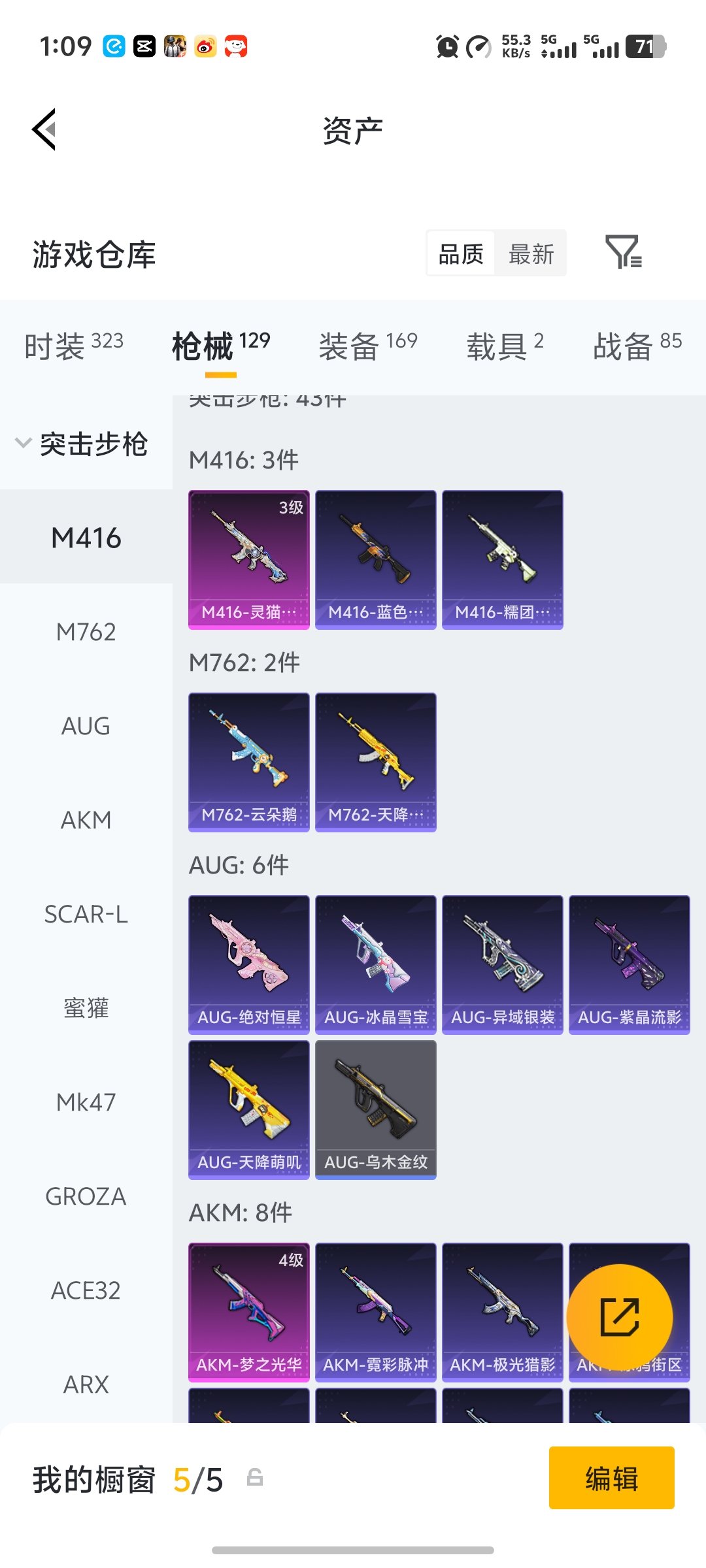Tap the 编辑 button
Viewport: 706px width, 1568px height.
612,1480
